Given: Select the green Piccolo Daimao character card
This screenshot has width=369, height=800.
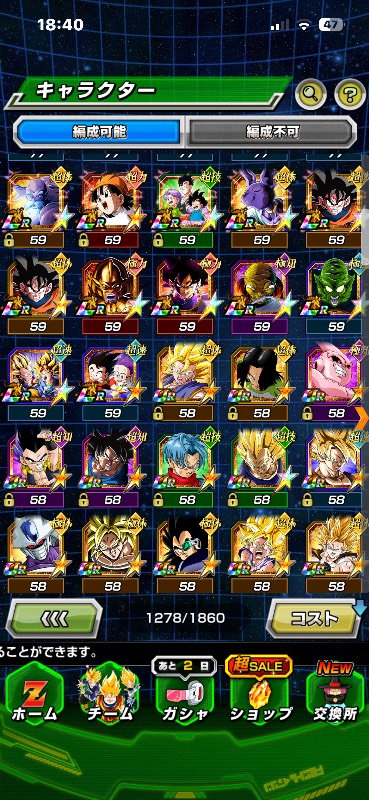Looking at the screenshot, I should [336, 288].
